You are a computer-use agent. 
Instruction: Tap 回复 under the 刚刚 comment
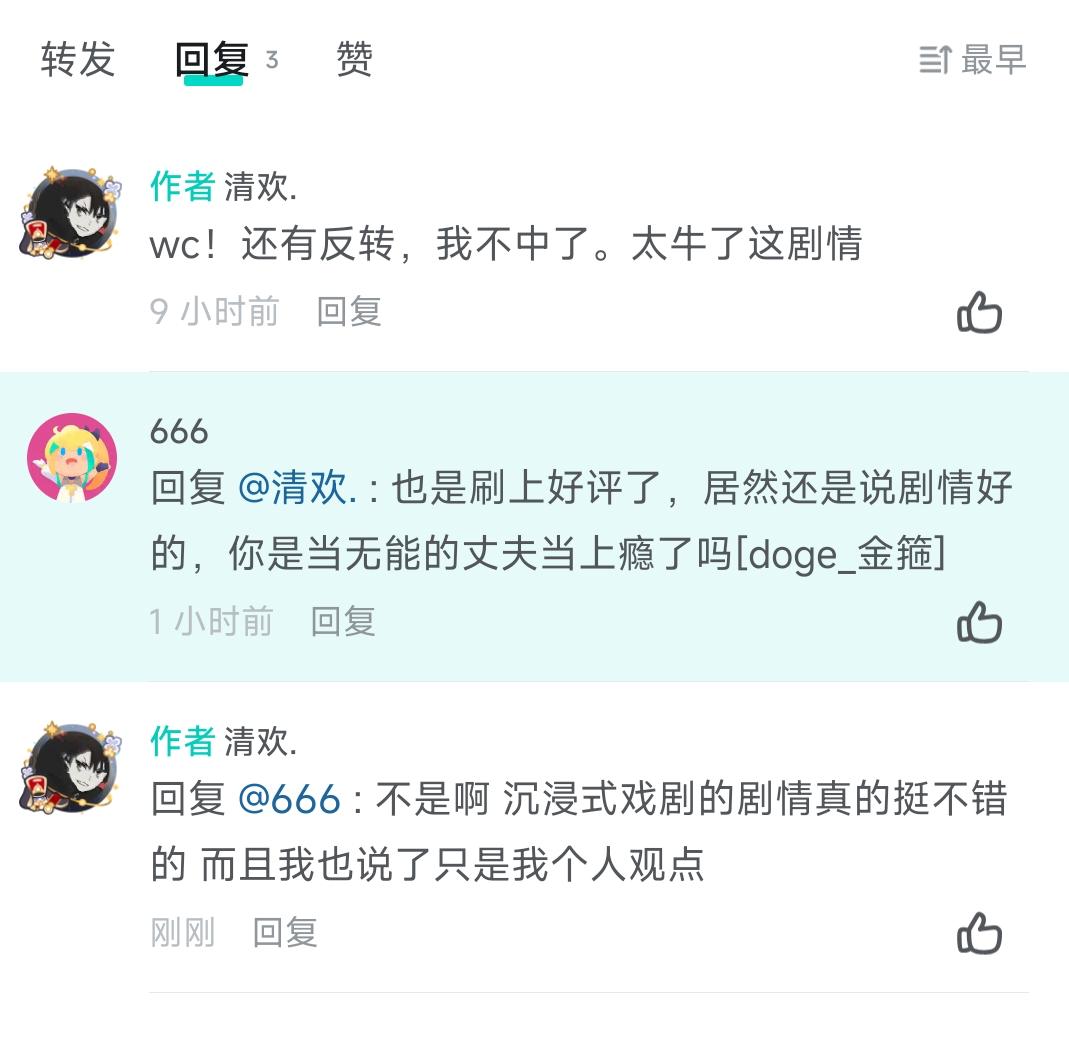(285, 933)
